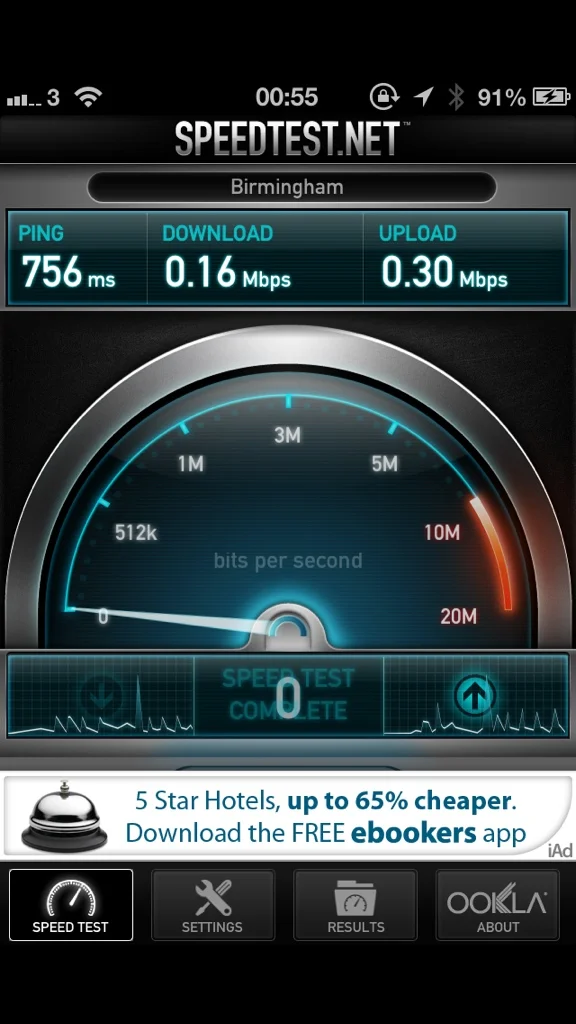The height and width of the screenshot is (1024, 576).
Task: Open the Results tab
Action: click(x=355, y=904)
